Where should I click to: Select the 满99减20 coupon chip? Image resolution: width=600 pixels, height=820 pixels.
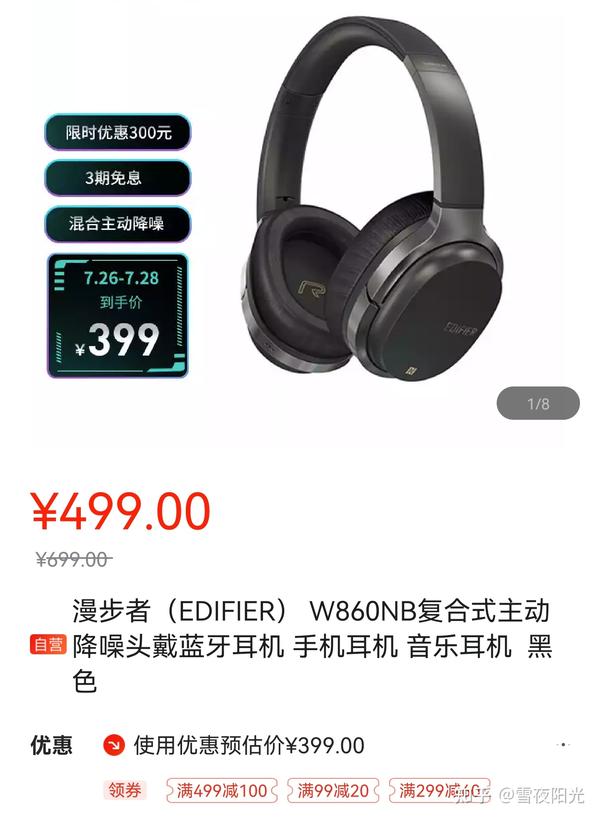(x=333, y=791)
